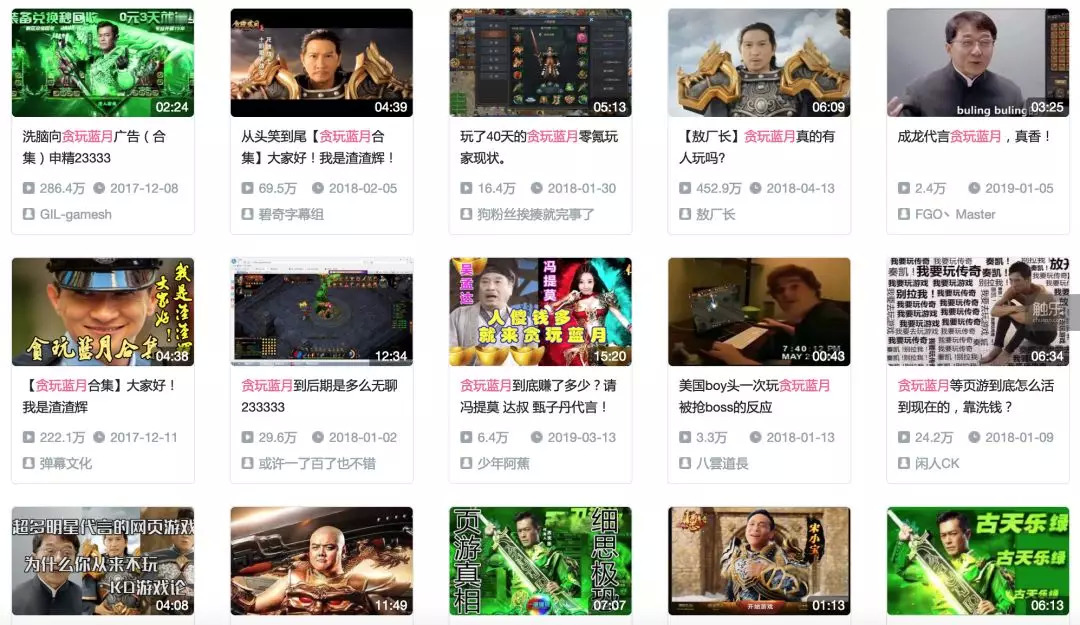Play 贪玩蓝月等页游到底怎么活到现在的 video

click(977, 311)
